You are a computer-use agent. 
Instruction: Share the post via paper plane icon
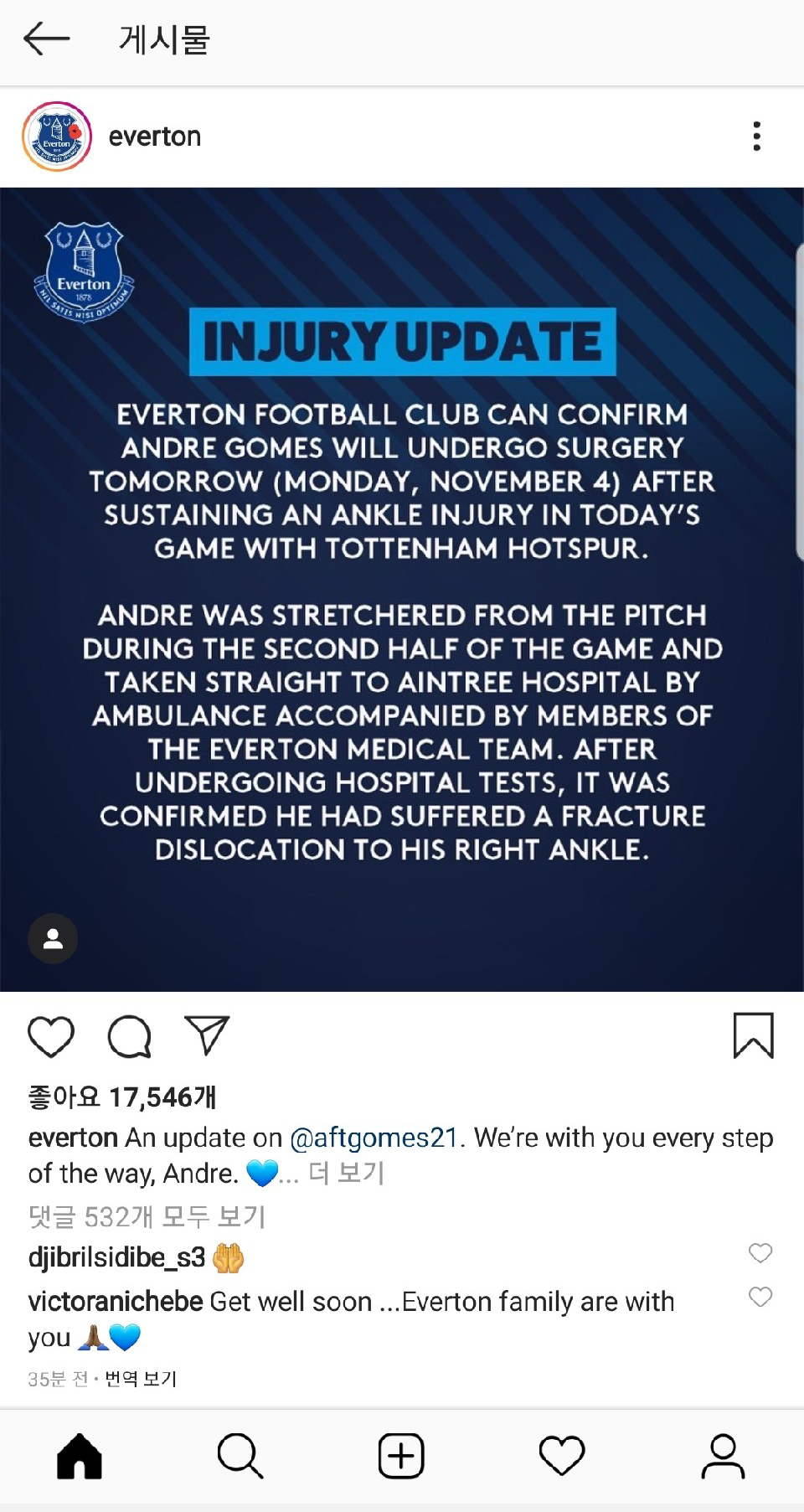point(206,1036)
